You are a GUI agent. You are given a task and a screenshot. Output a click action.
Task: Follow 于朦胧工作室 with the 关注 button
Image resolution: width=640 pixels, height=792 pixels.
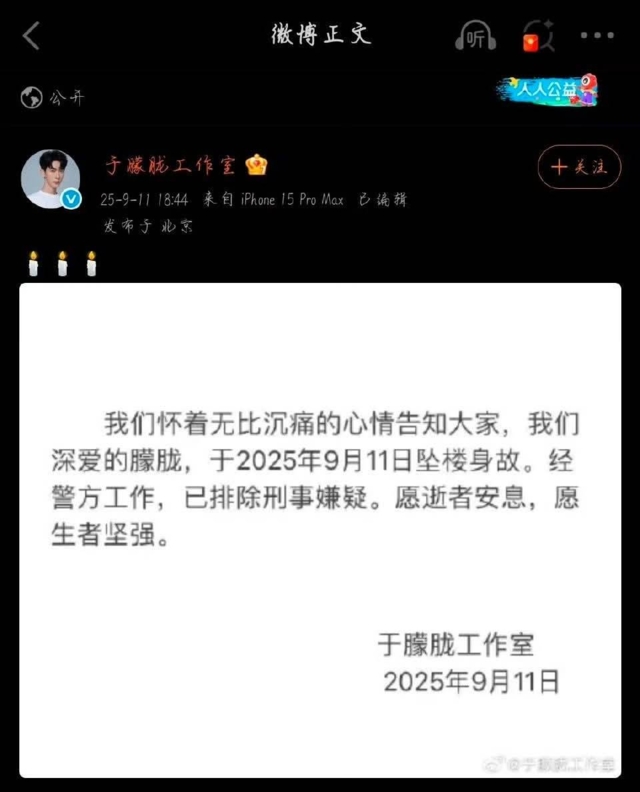pyautogui.click(x=579, y=167)
